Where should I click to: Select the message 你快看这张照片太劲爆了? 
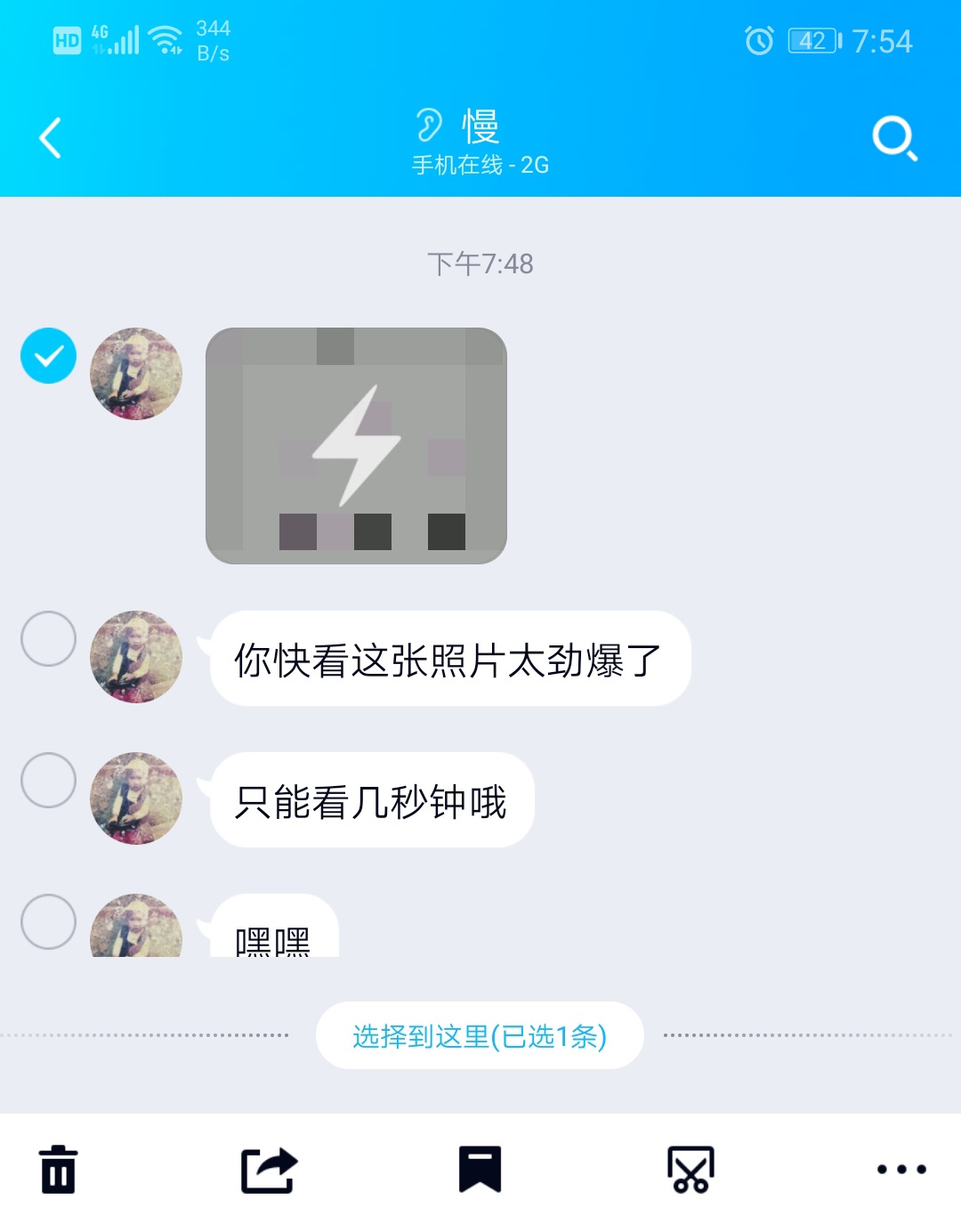click(48, 639)
